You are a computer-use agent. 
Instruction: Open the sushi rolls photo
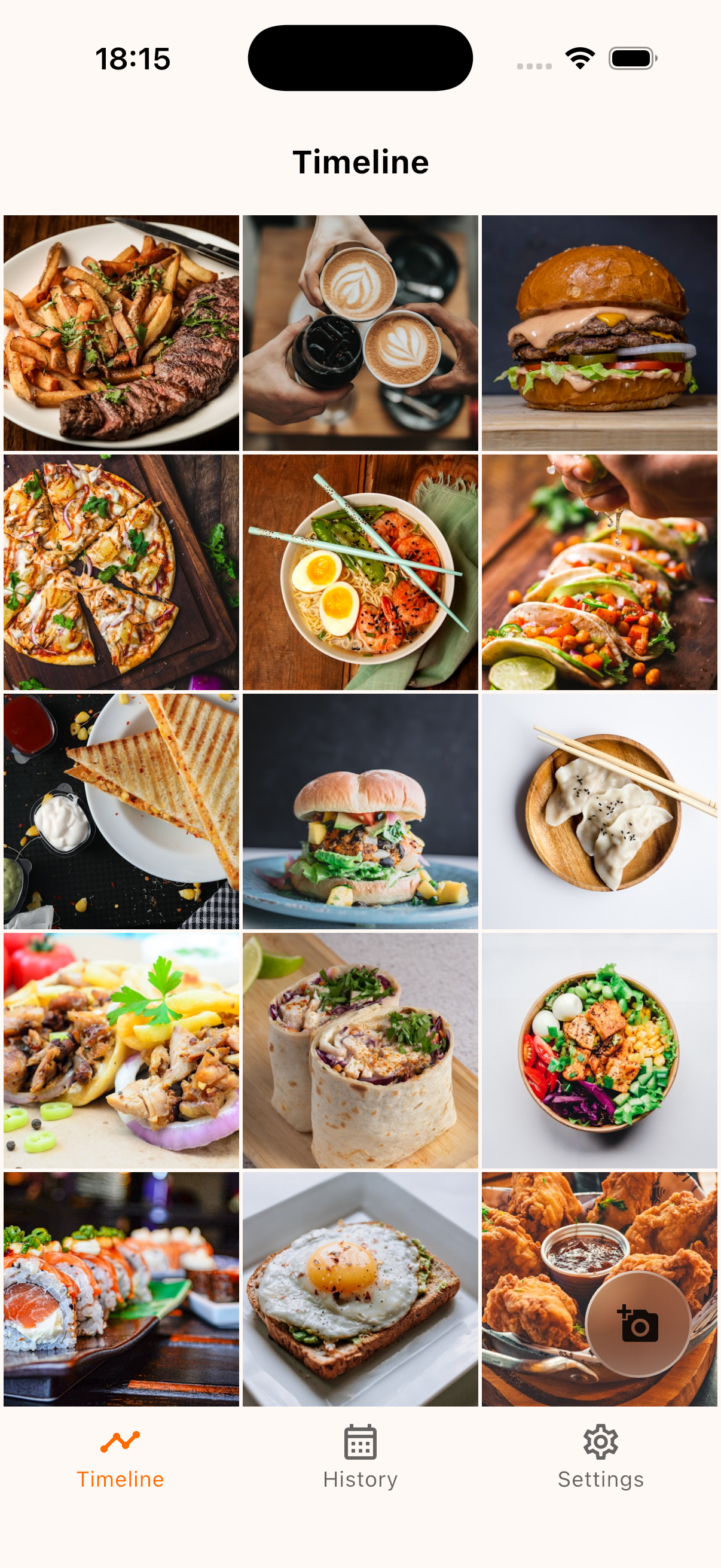click(121, 1289)
